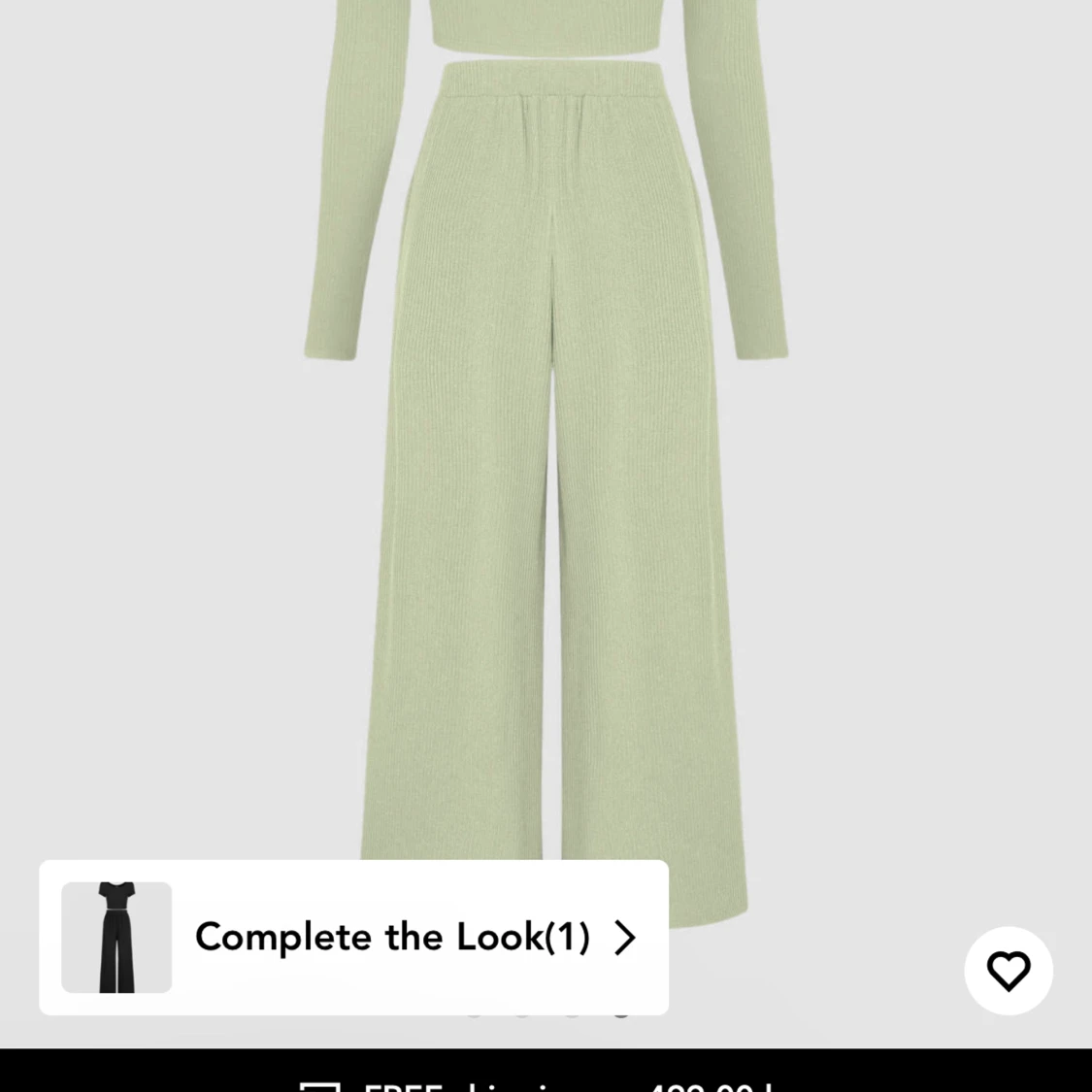The image size is (1092, 1092).
Task: View the black outfit thumbnail
Action: click(x=116, y=937)
